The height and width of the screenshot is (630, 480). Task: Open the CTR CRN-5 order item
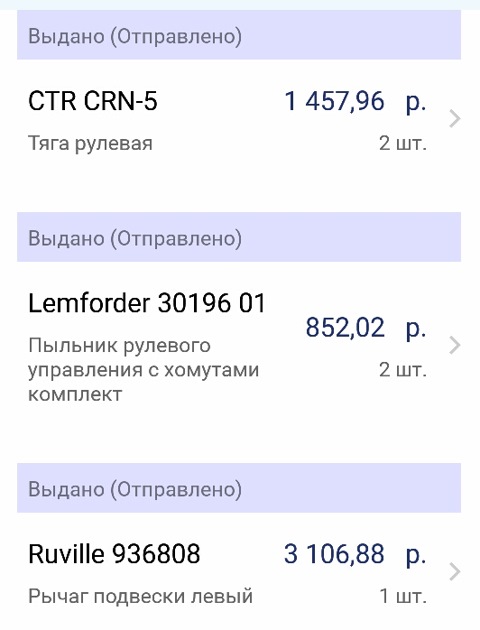click(239, 119)
